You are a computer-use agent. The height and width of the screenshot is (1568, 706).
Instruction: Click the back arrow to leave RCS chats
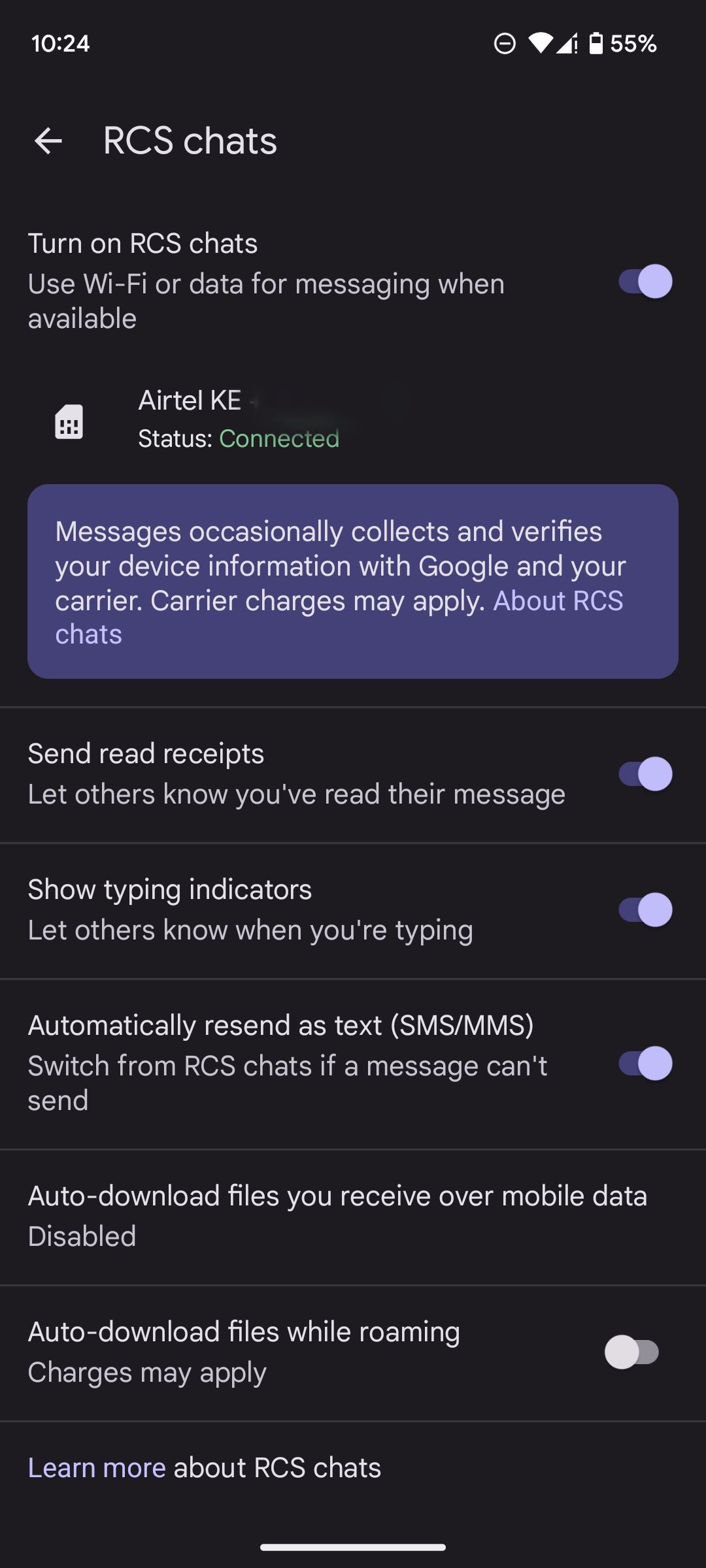(x=48, y=140)
